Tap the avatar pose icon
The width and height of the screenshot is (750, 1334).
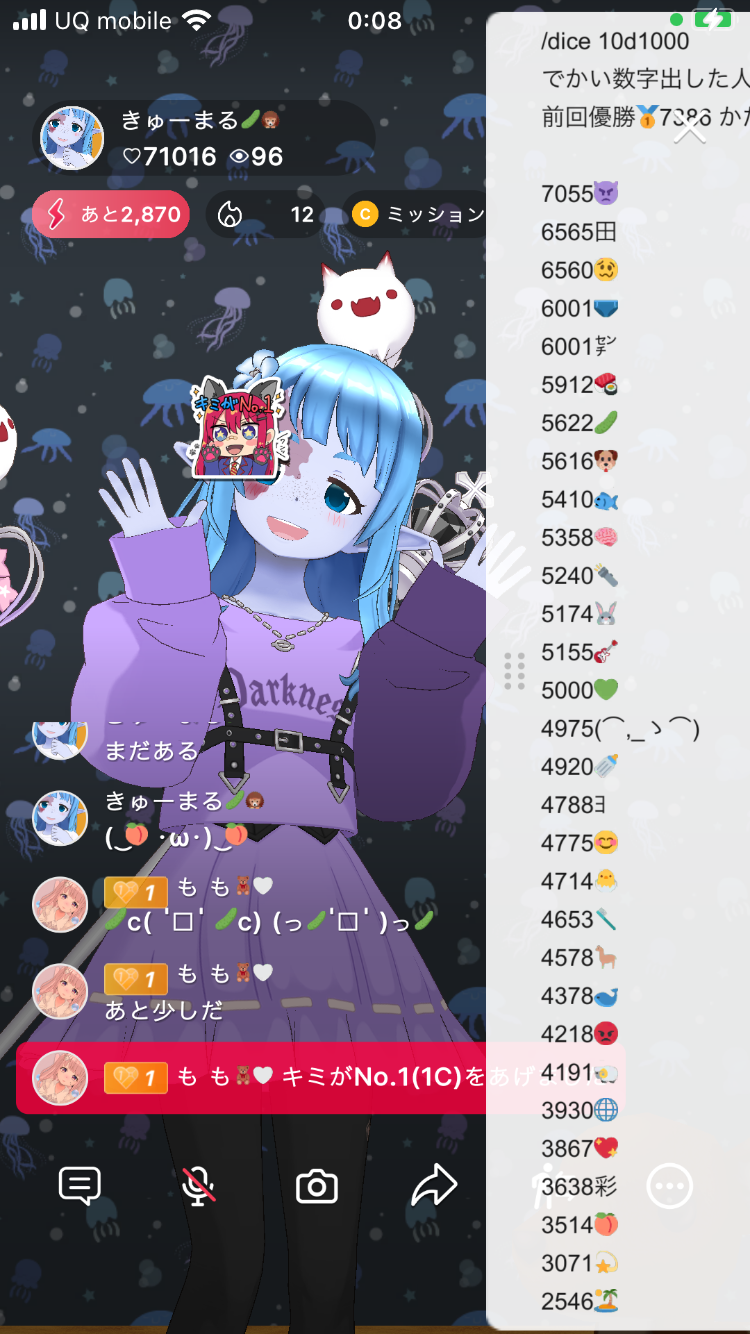click(x=551, y=1186)
